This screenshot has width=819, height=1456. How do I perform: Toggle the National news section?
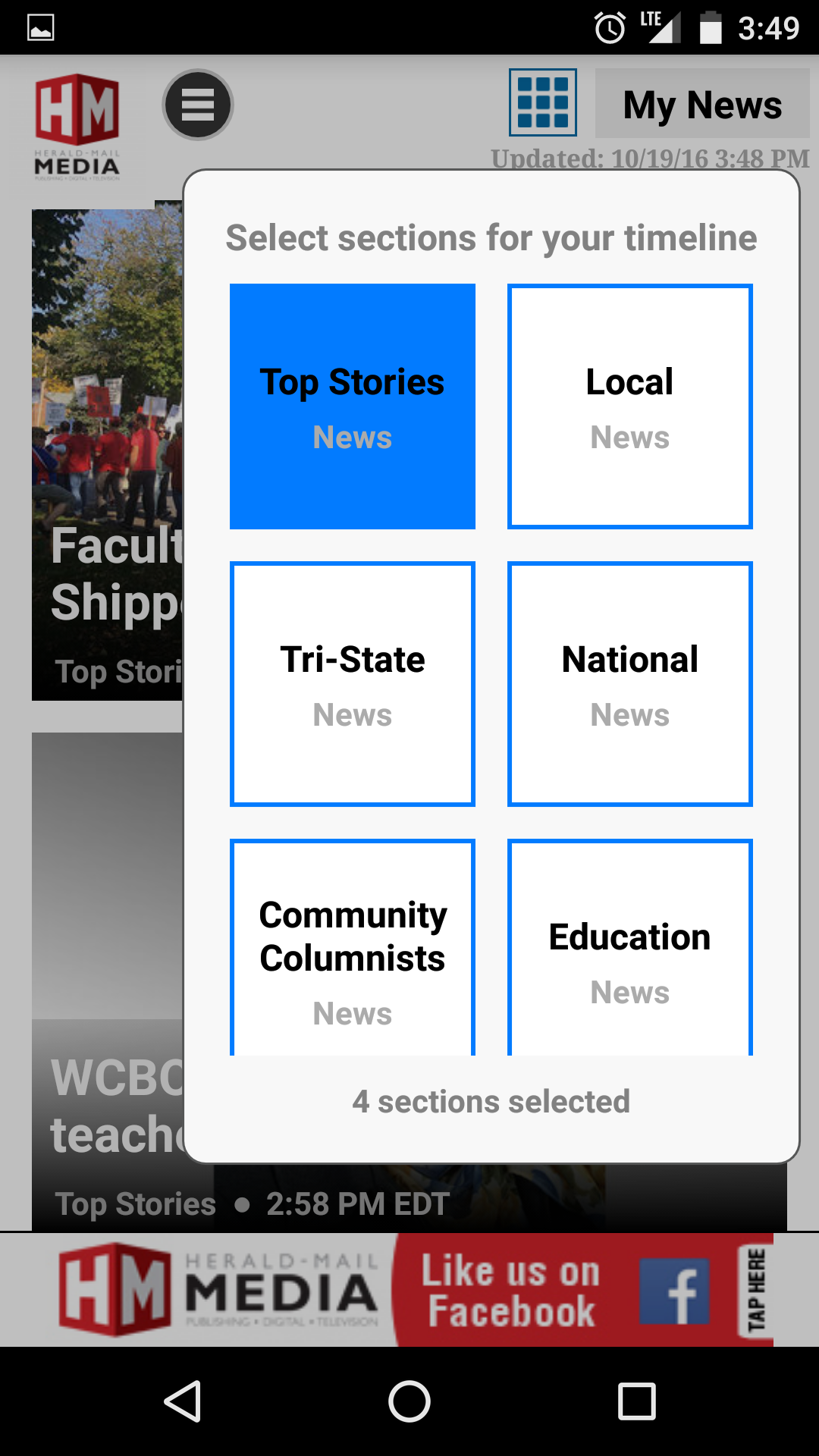tap(629, 682)
